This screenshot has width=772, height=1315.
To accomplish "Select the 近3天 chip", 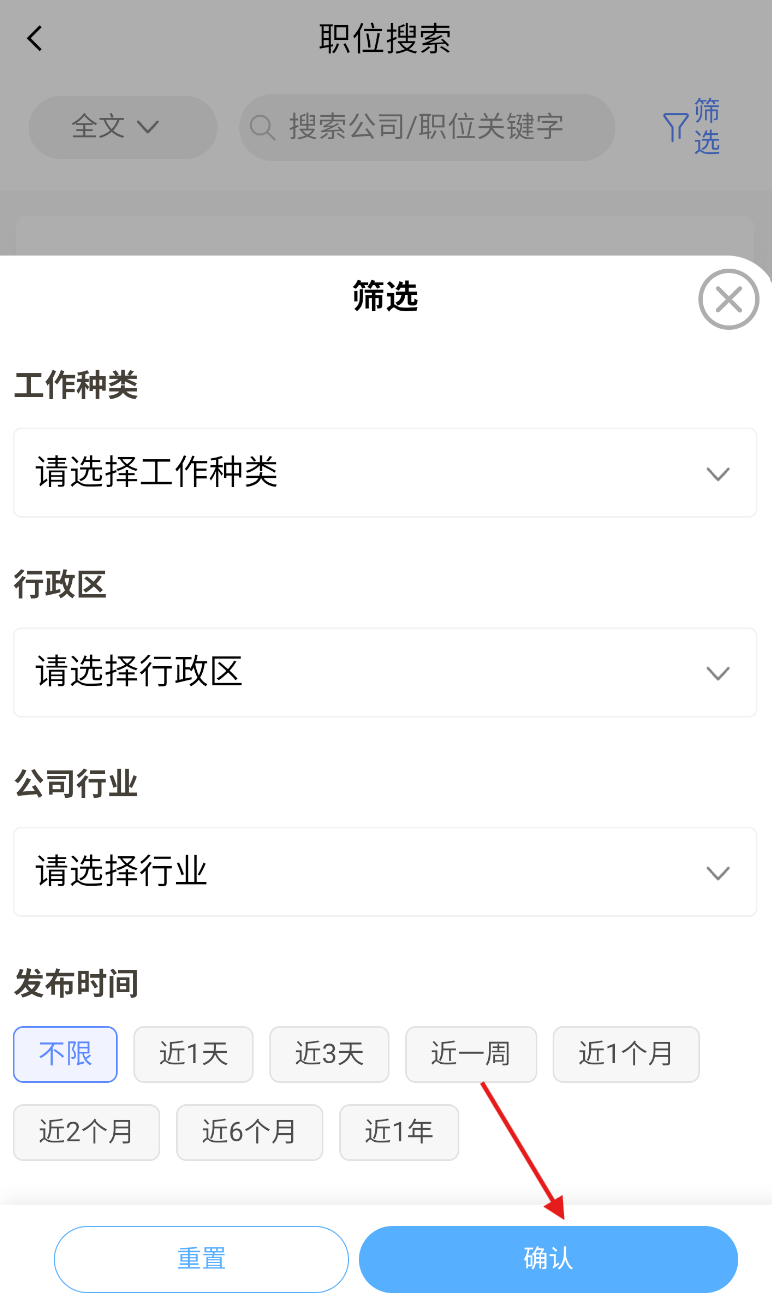I will click(329, 1054).
